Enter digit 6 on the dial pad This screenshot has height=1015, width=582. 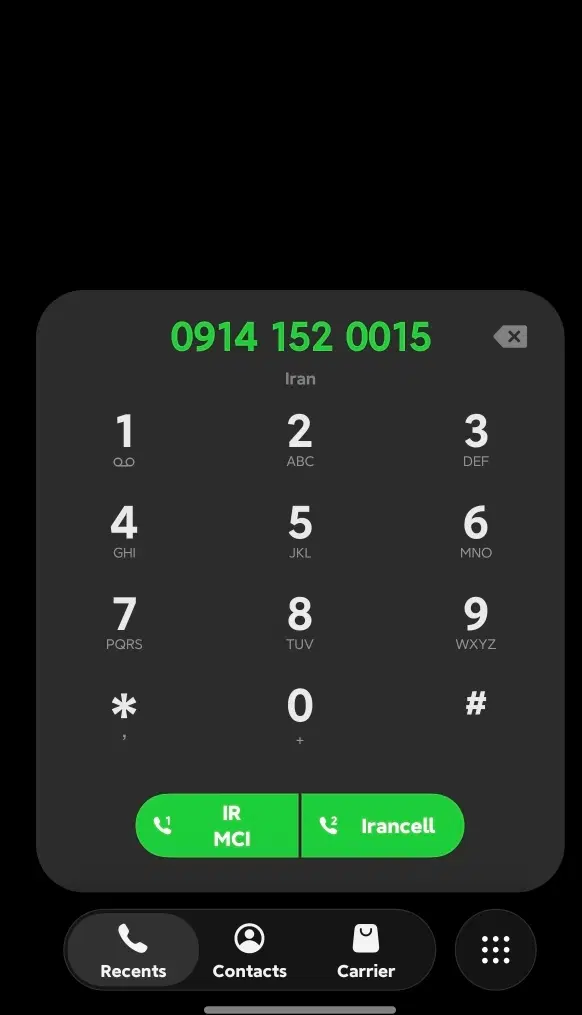click(476, 531)
